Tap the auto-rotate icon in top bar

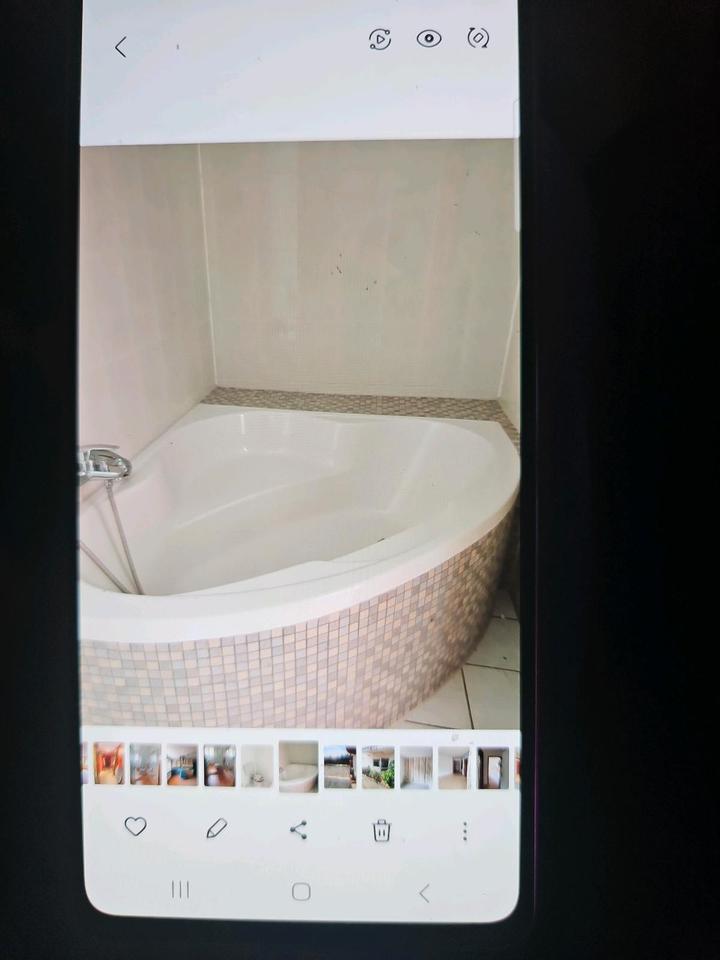click(478, 38)
